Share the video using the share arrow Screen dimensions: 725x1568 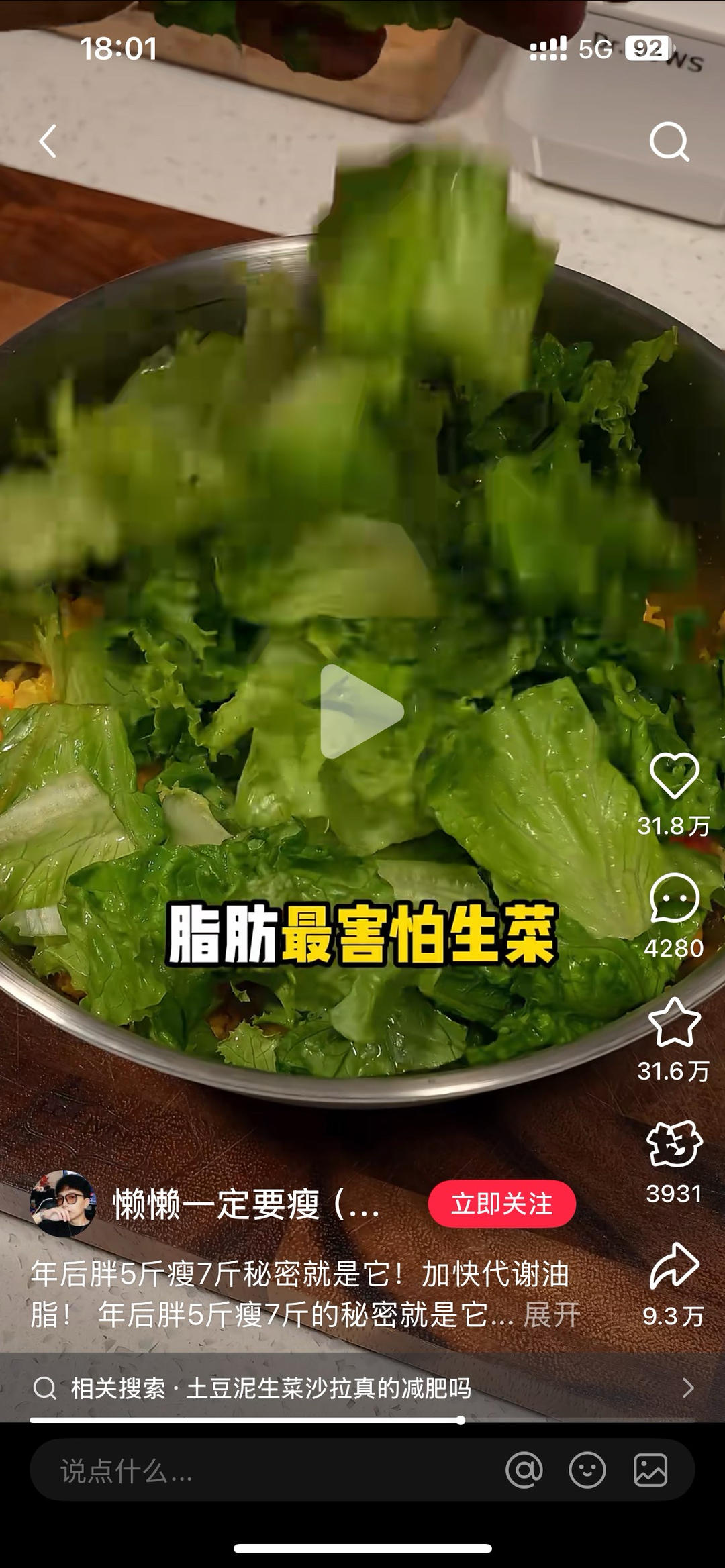(675, 1264)
